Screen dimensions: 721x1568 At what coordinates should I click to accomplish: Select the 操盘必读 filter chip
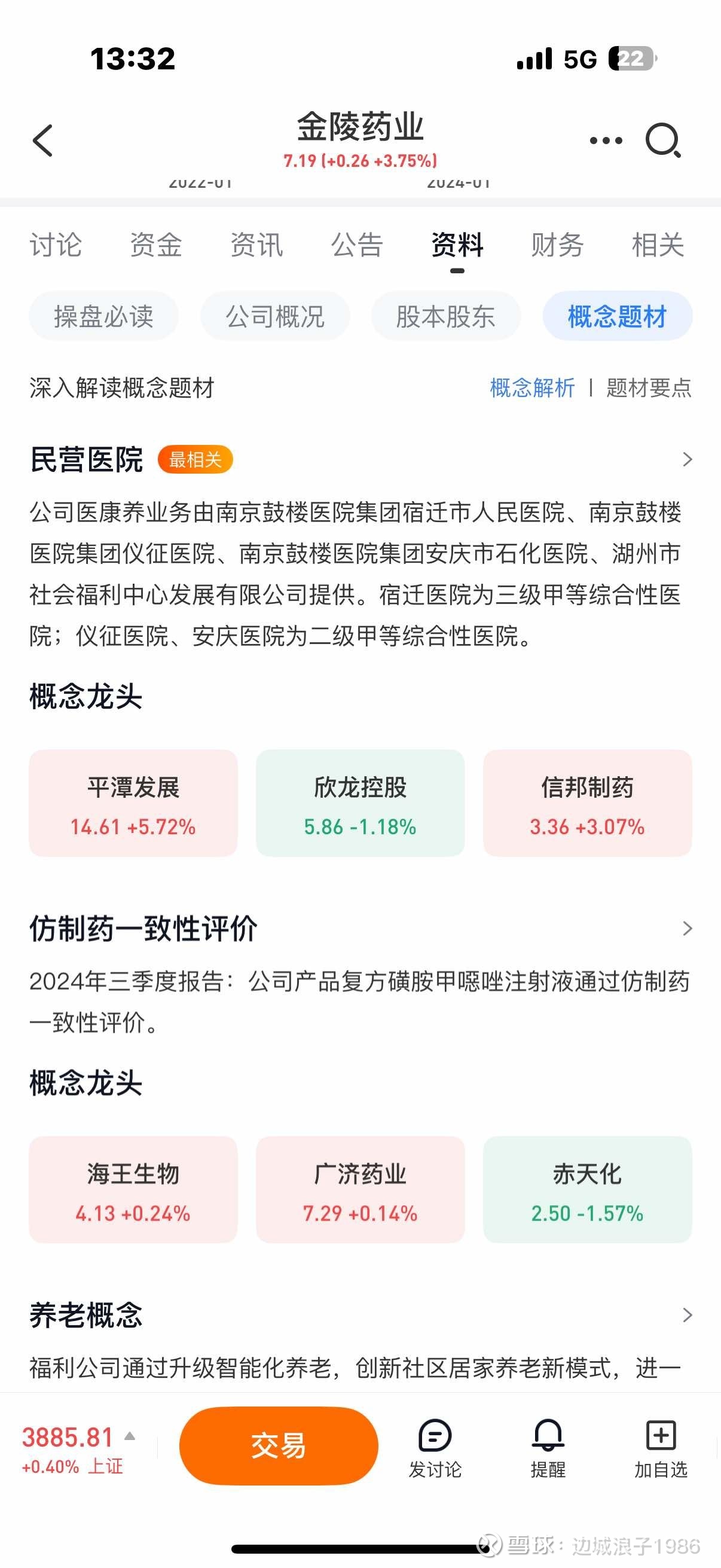pyautogui.click(x=103, y=316)
